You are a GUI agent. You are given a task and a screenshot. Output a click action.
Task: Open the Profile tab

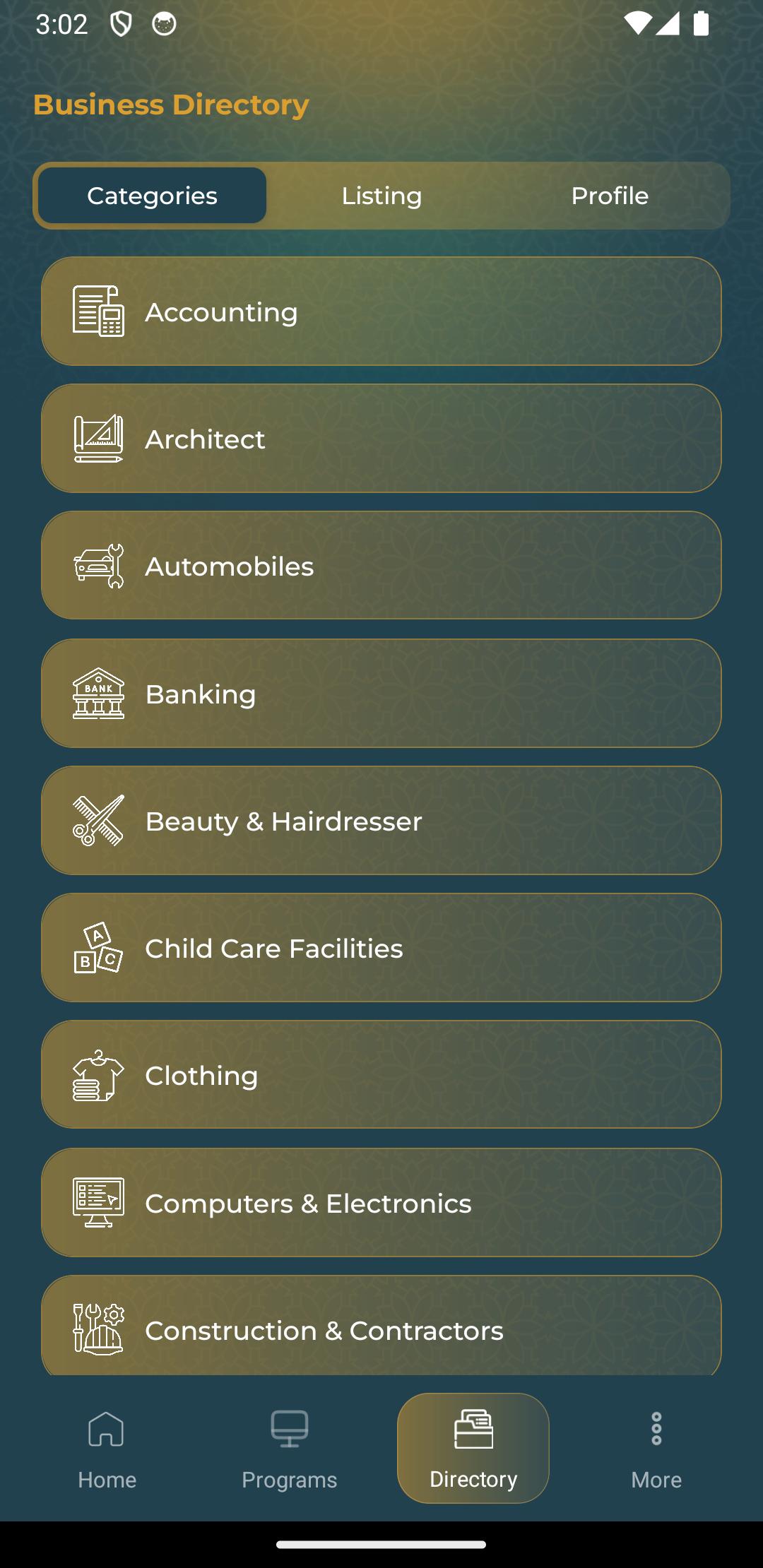tap(610, 196)
